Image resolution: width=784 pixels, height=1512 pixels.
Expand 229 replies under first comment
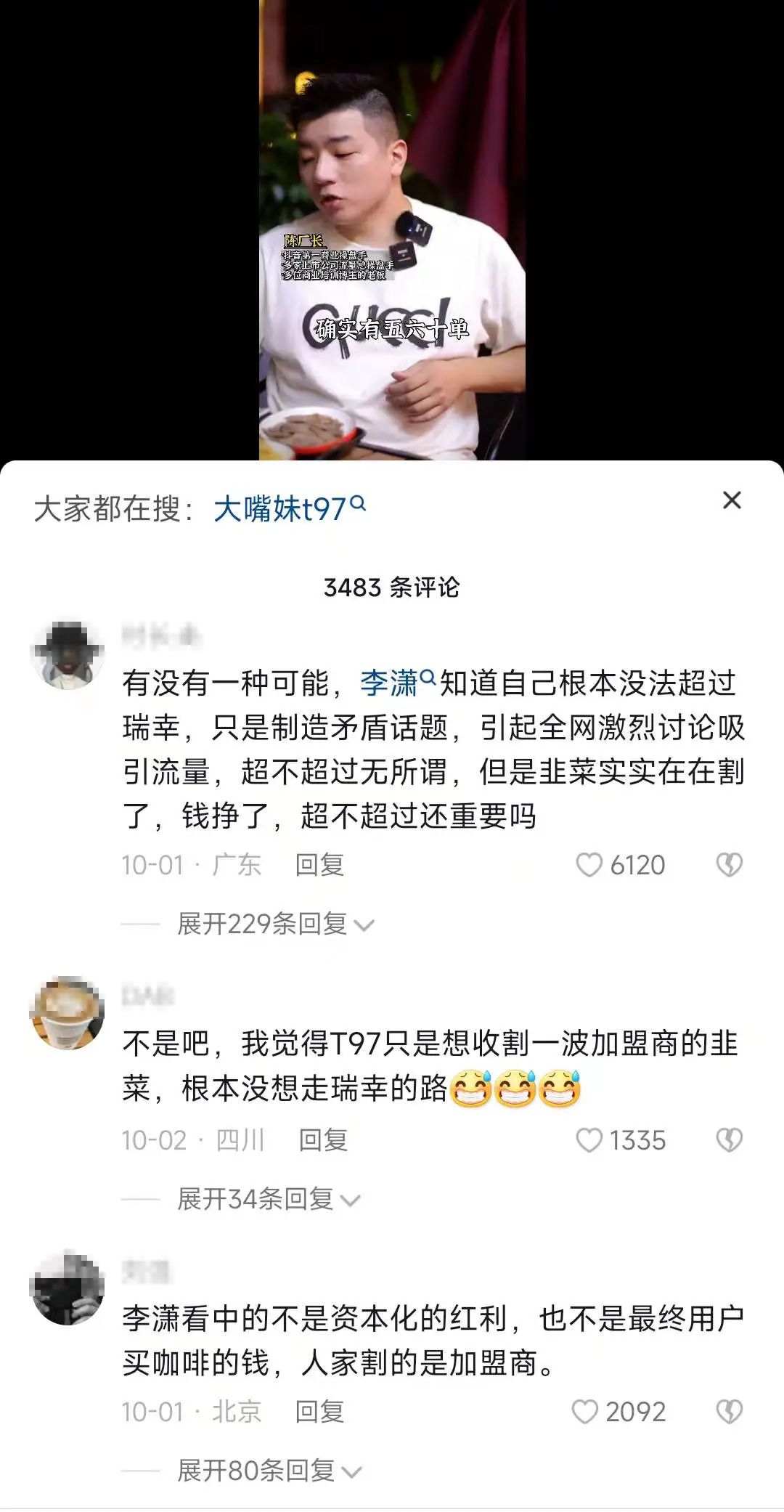(x=274, y=924)
